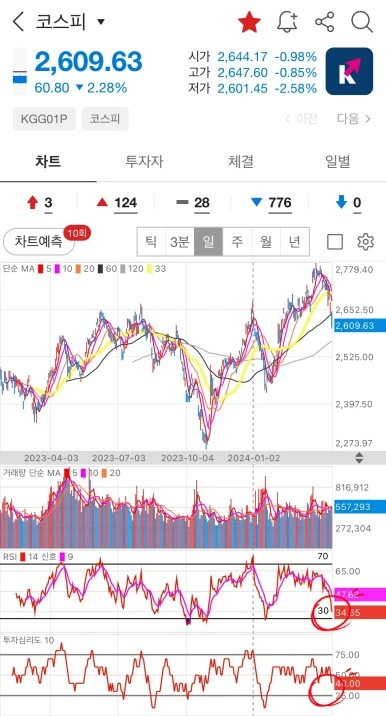This screenshot has height=716, width=386.
Task: Switch to the 투자자 tab
Action: [144, 161]
